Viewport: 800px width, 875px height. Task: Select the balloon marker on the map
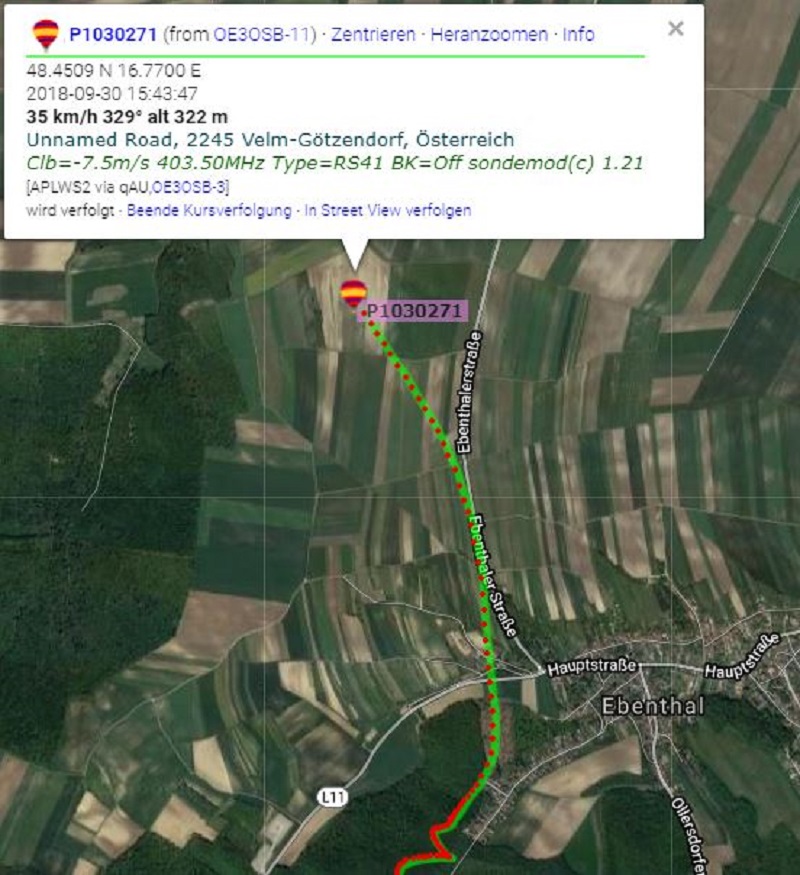pos(352,293)
